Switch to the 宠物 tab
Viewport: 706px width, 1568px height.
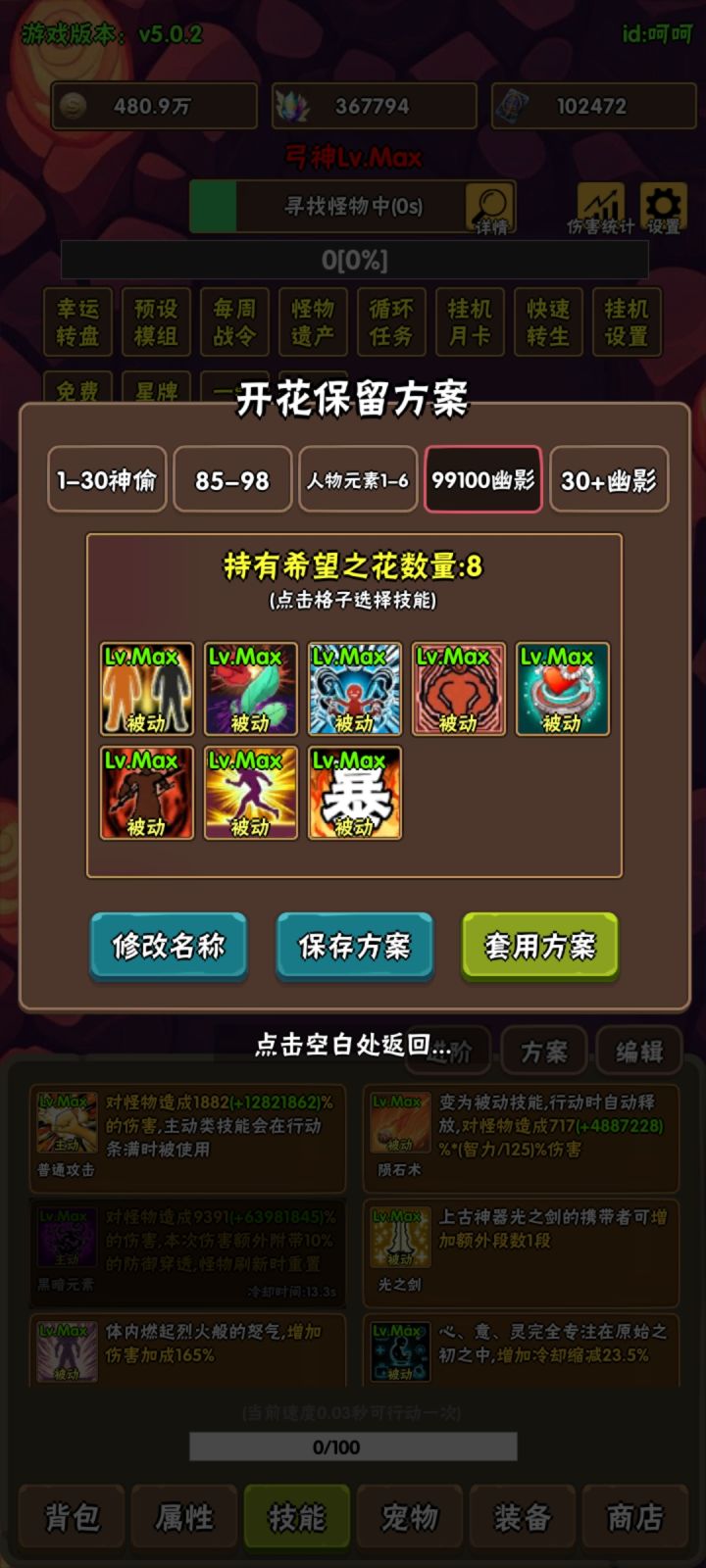tap(409, 1515)
